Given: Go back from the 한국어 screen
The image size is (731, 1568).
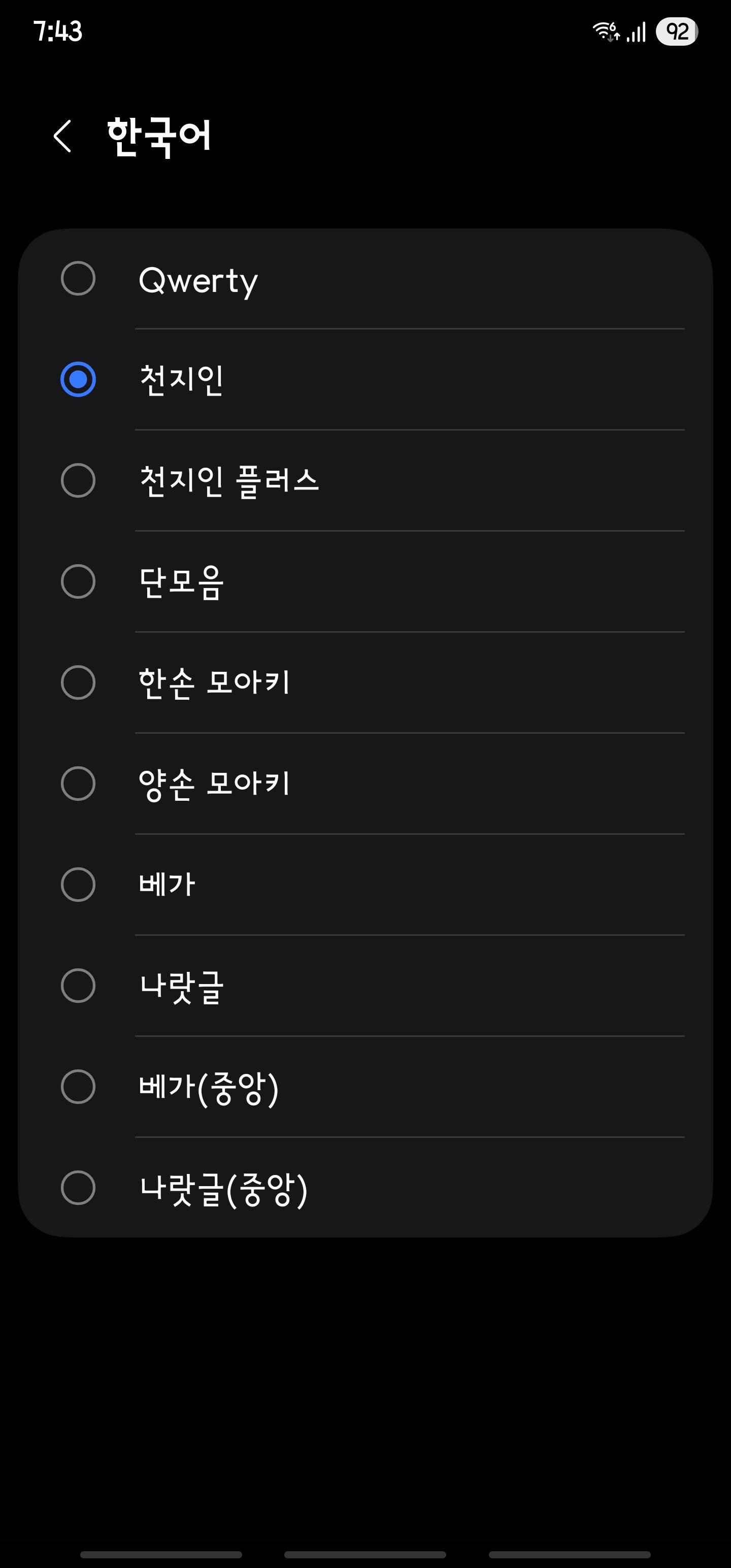Looking at the screenshot, I should [x=62, y=136].
